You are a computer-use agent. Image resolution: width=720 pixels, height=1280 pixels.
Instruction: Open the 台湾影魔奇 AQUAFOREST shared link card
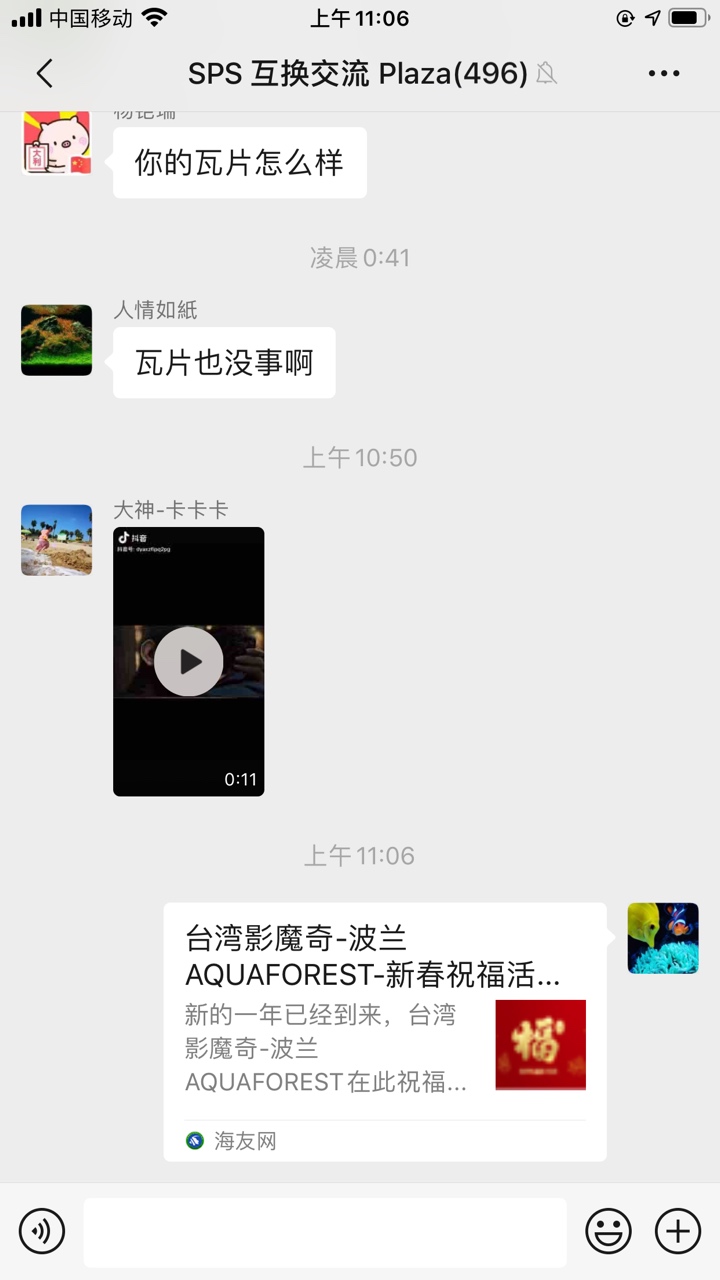pos(385,1030)
